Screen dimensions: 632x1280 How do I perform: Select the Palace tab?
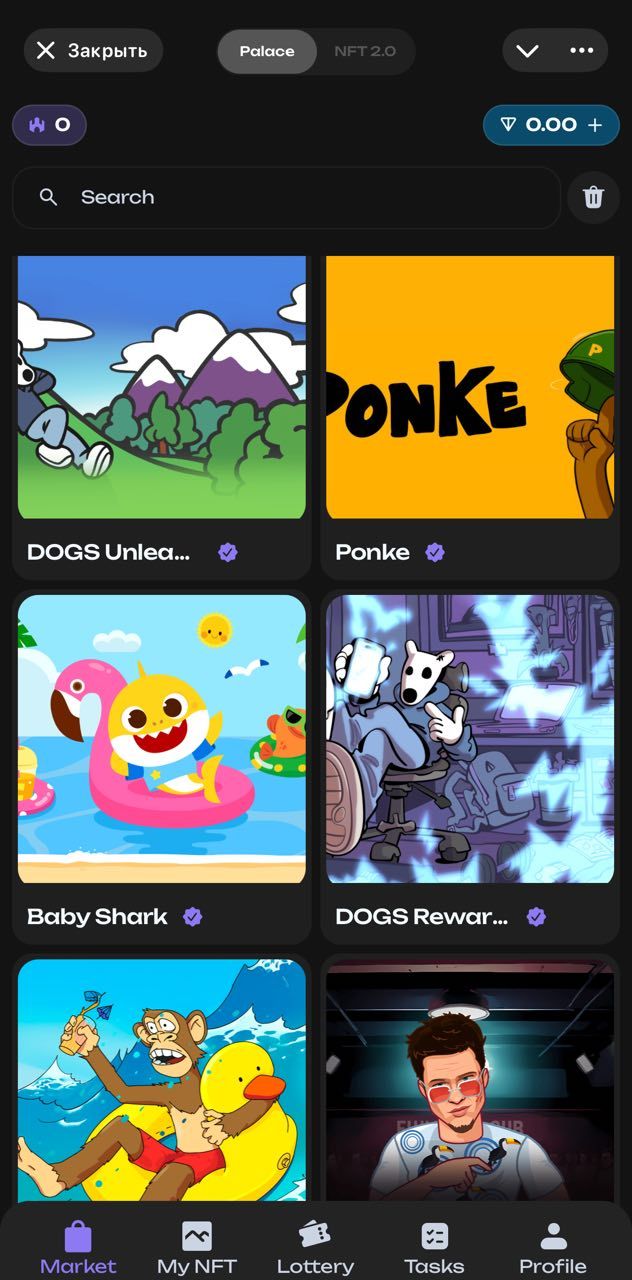pos(267,51)
